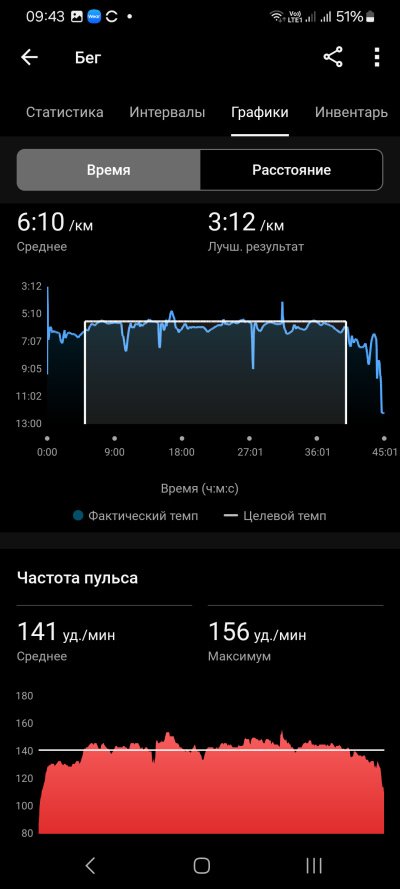400x889 pixels.
Task: Go back using the top-left arrow
Action: [x=29, y=57]
